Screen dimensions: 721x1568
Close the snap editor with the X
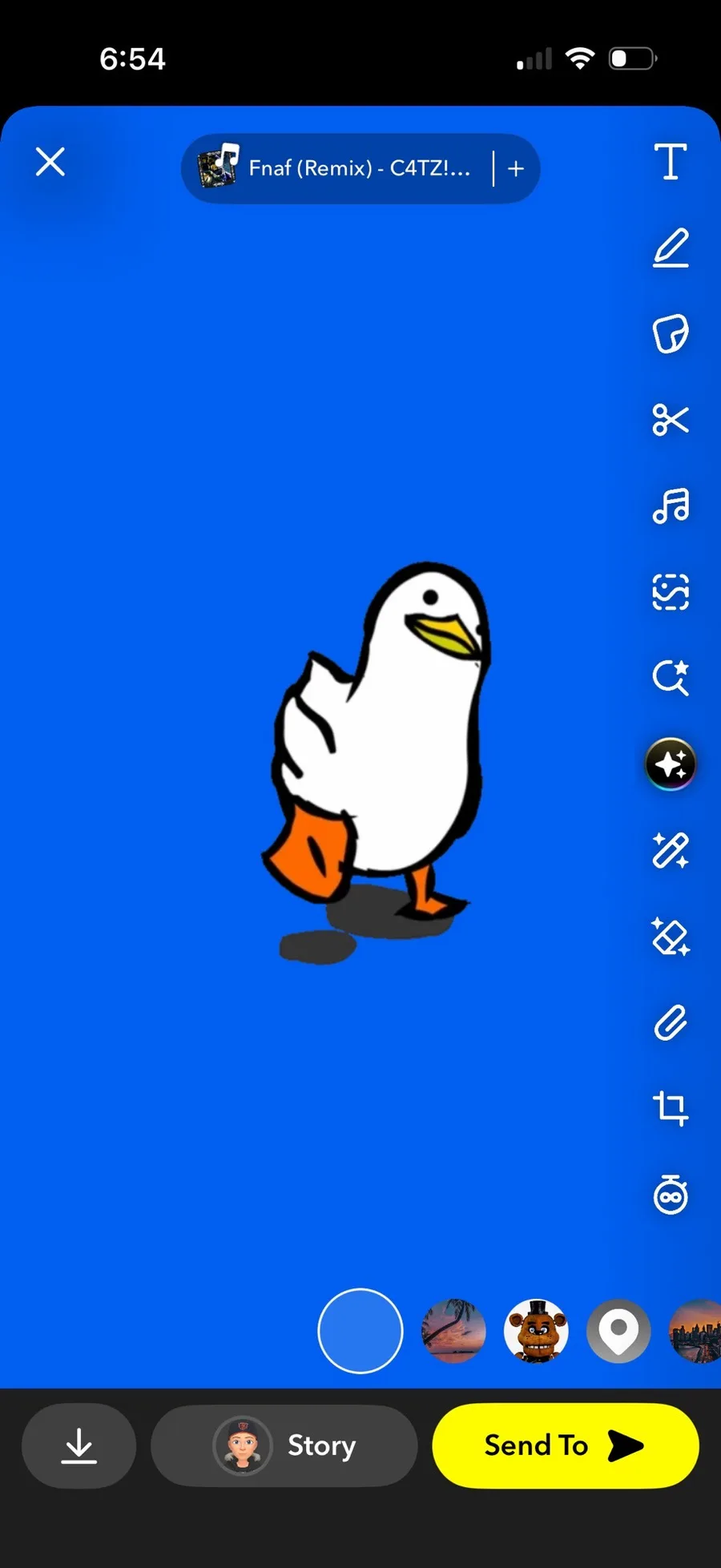[50, 162]
